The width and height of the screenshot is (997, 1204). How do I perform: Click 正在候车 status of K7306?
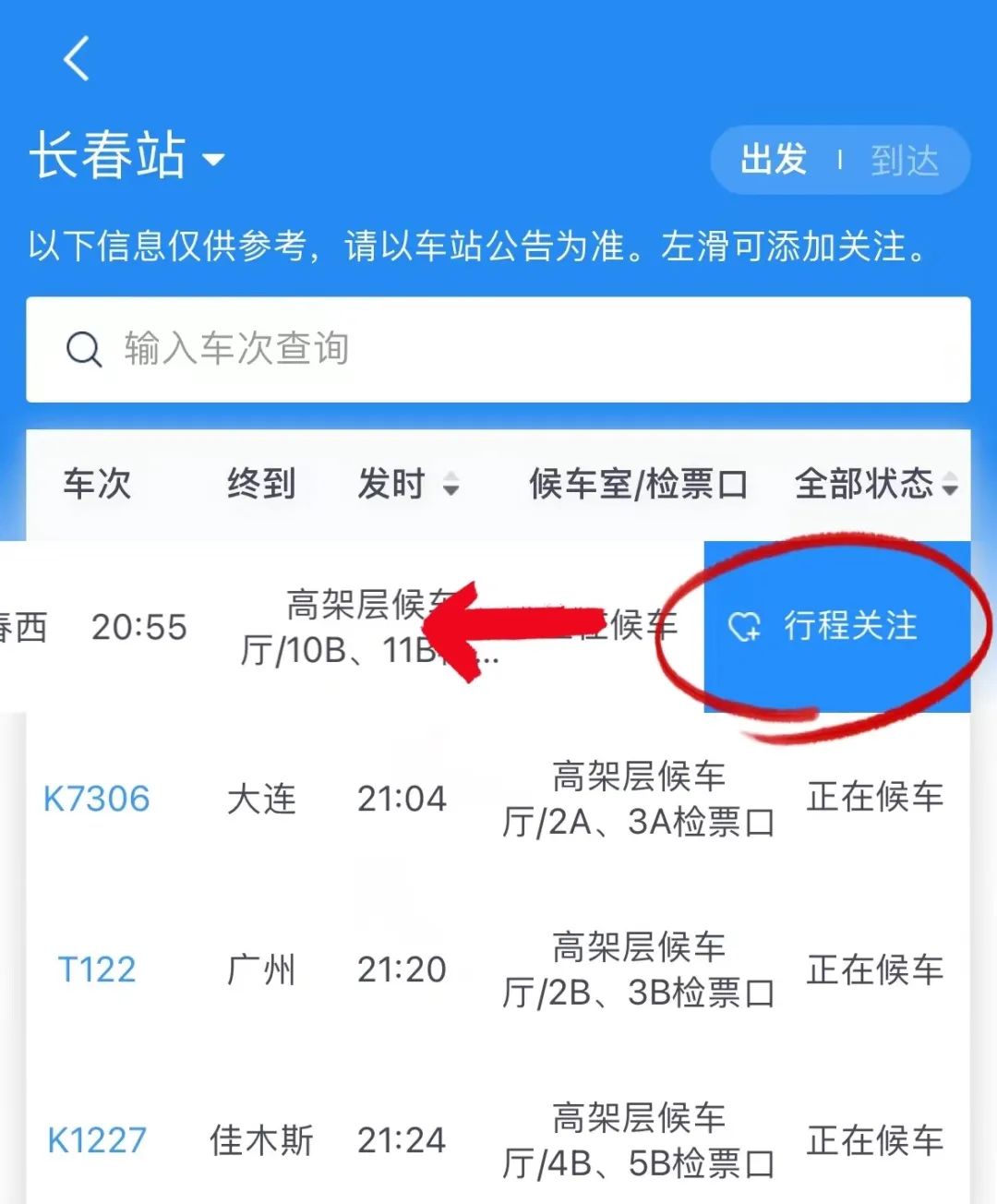click(x=875, y=798)
